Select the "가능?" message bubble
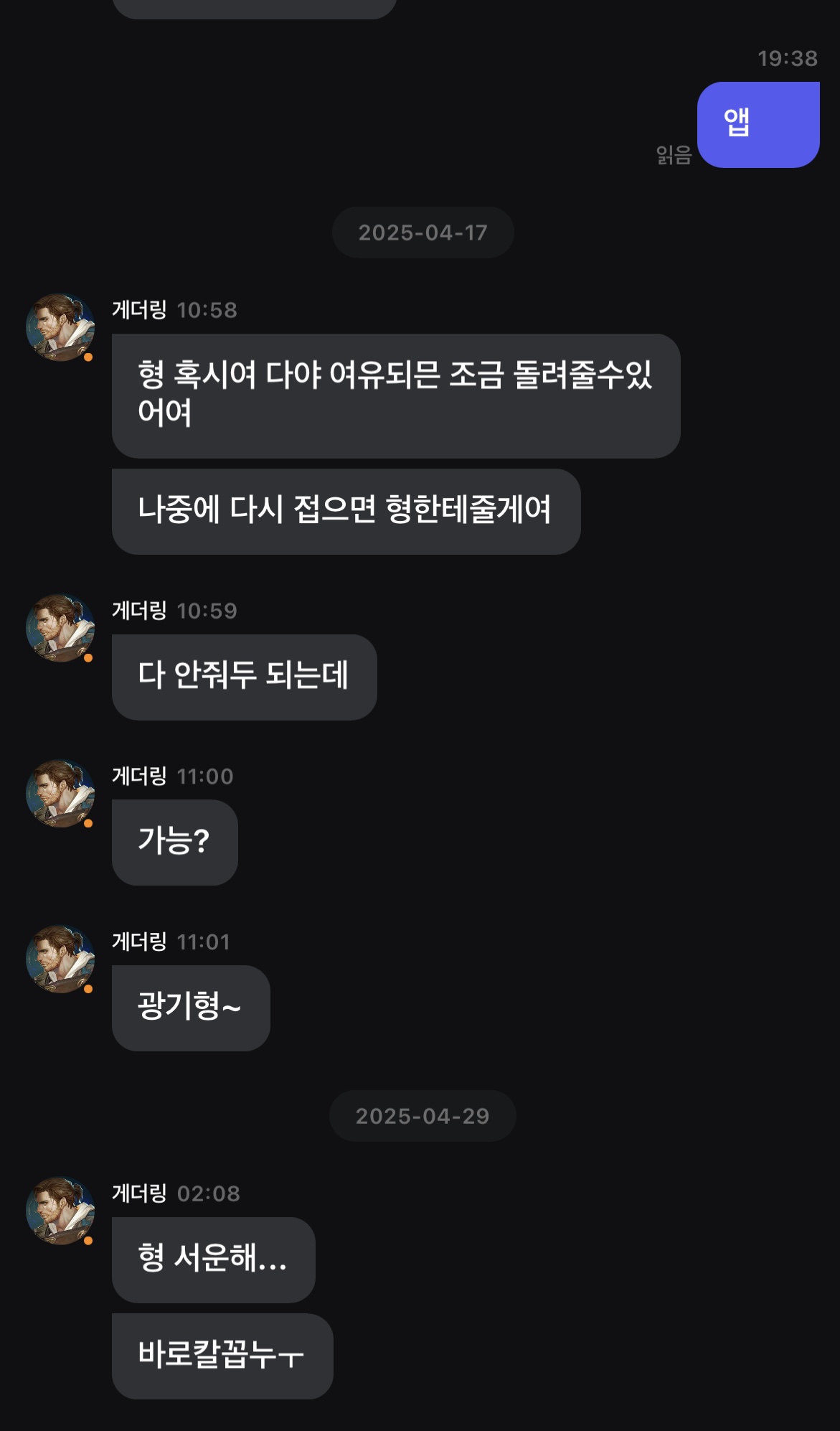 pos(174,841)
